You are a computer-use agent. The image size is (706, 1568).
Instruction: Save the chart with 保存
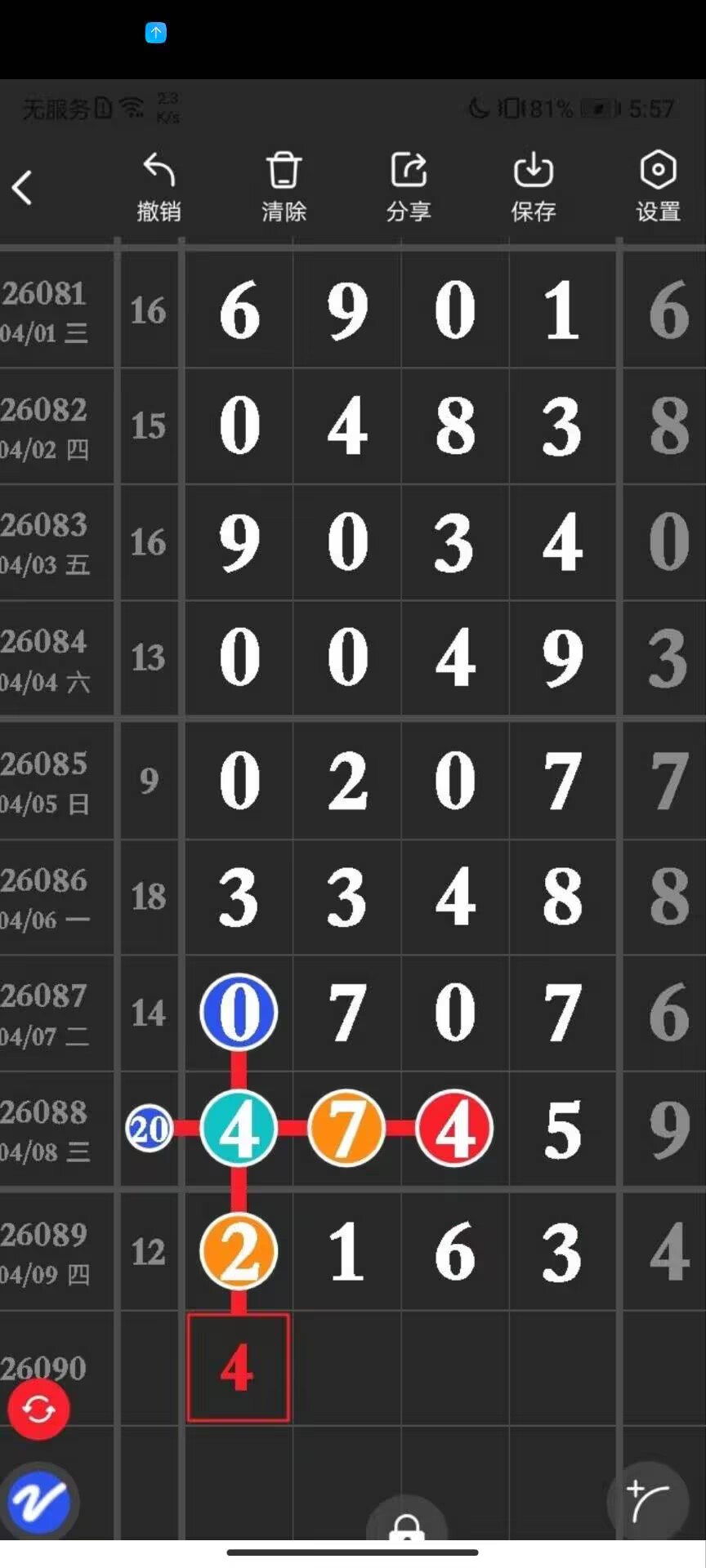[534, 187]
